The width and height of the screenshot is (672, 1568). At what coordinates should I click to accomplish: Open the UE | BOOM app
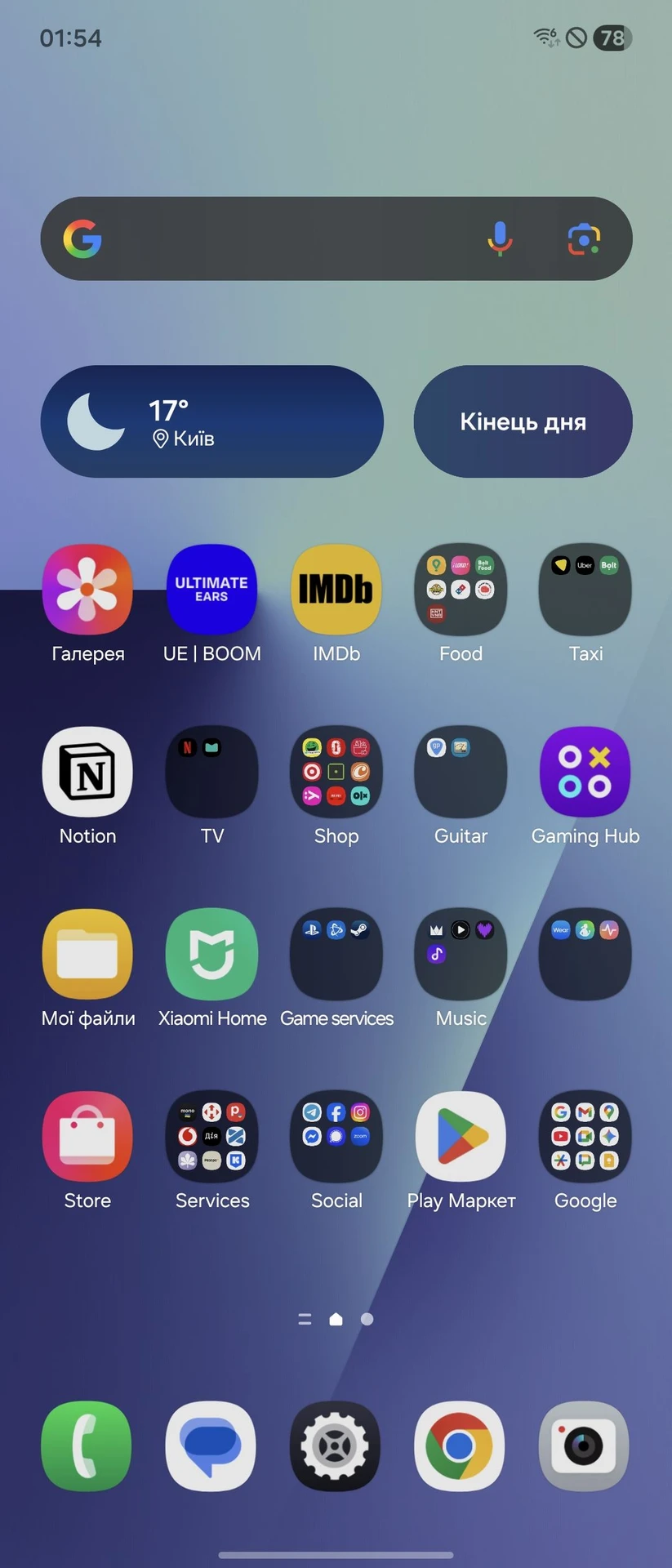point(211,590)
